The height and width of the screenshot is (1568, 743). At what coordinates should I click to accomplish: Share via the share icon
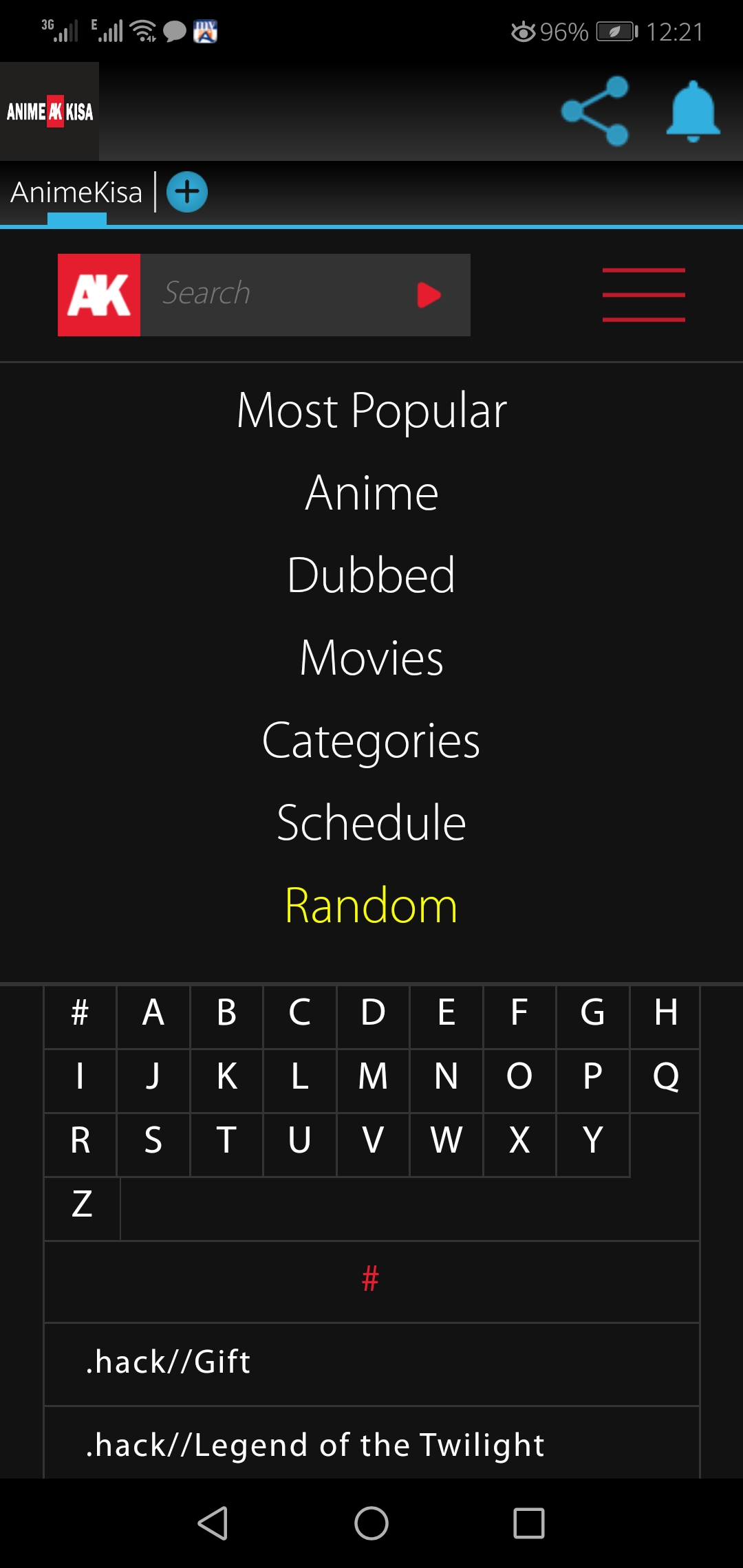[595, 111]
